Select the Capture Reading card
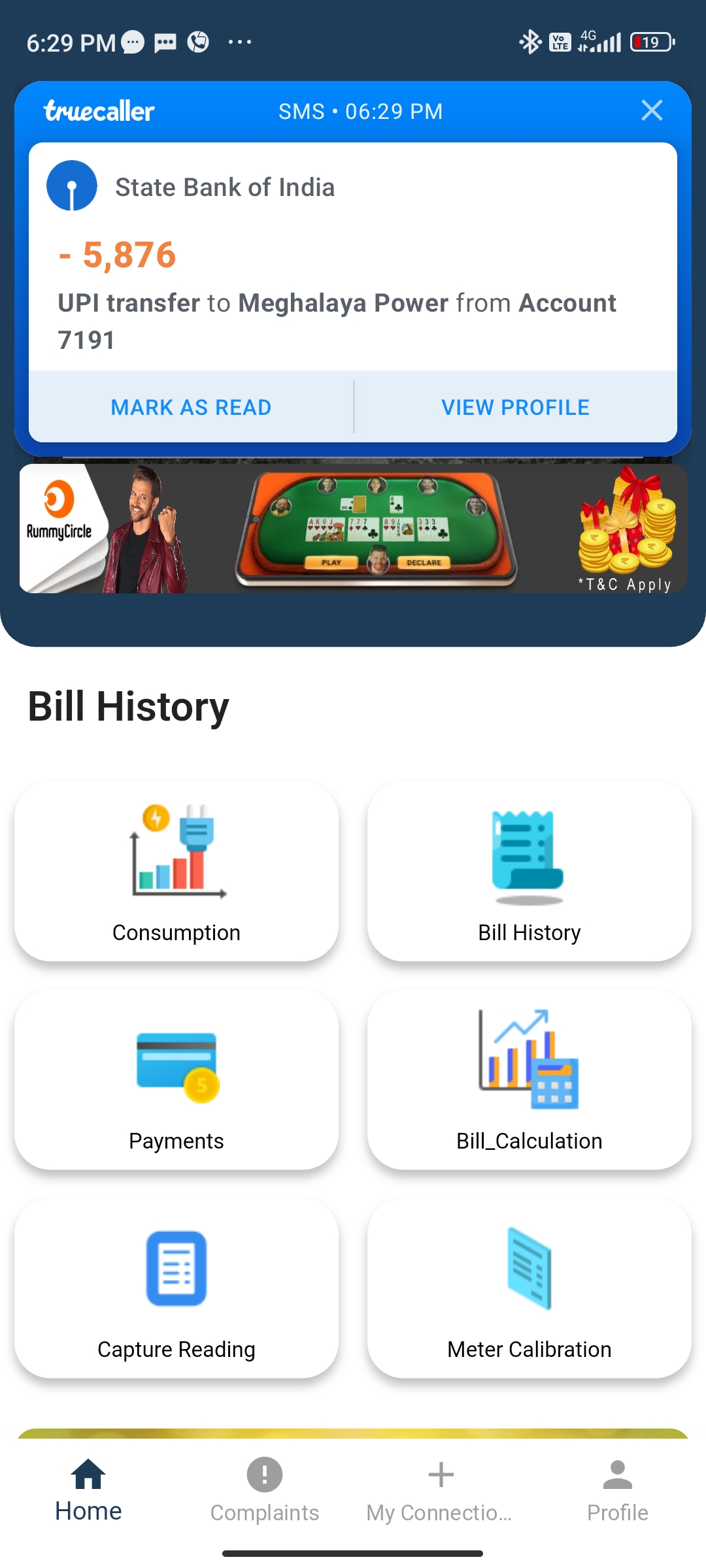Image resolution: width=706 pixels, height=1568 pixels. [x=176, y=1288]
